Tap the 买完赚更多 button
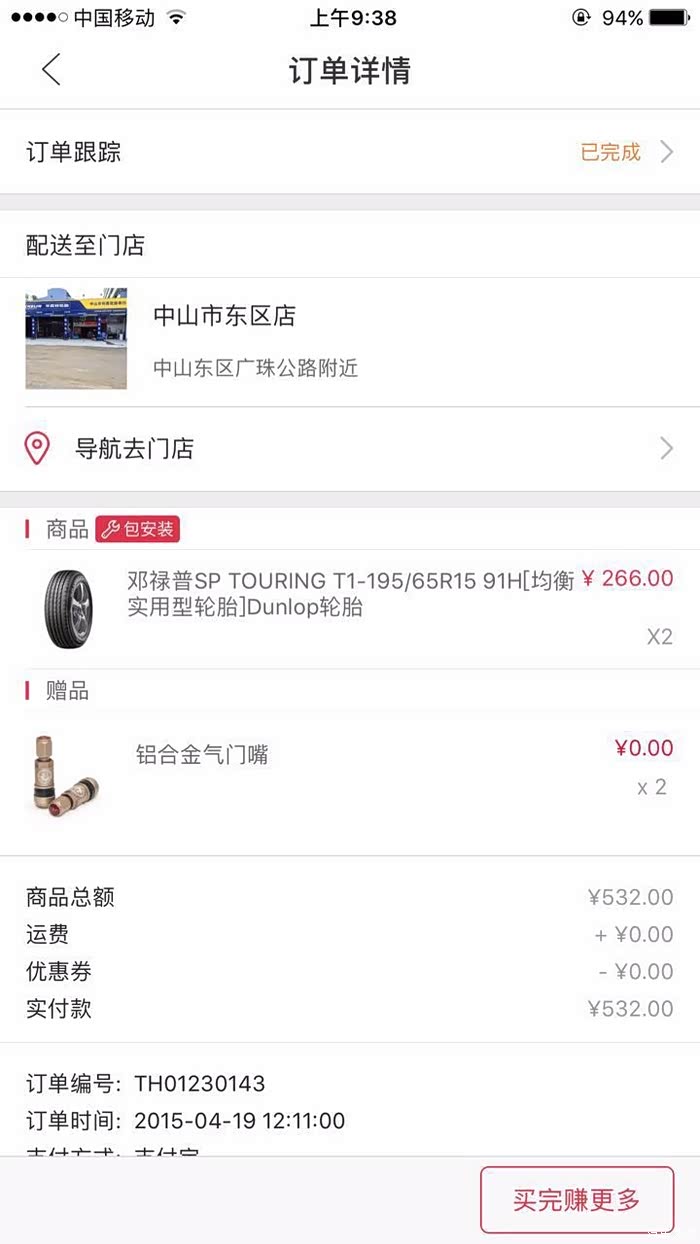700x1244 pixels. [577, 1199]
